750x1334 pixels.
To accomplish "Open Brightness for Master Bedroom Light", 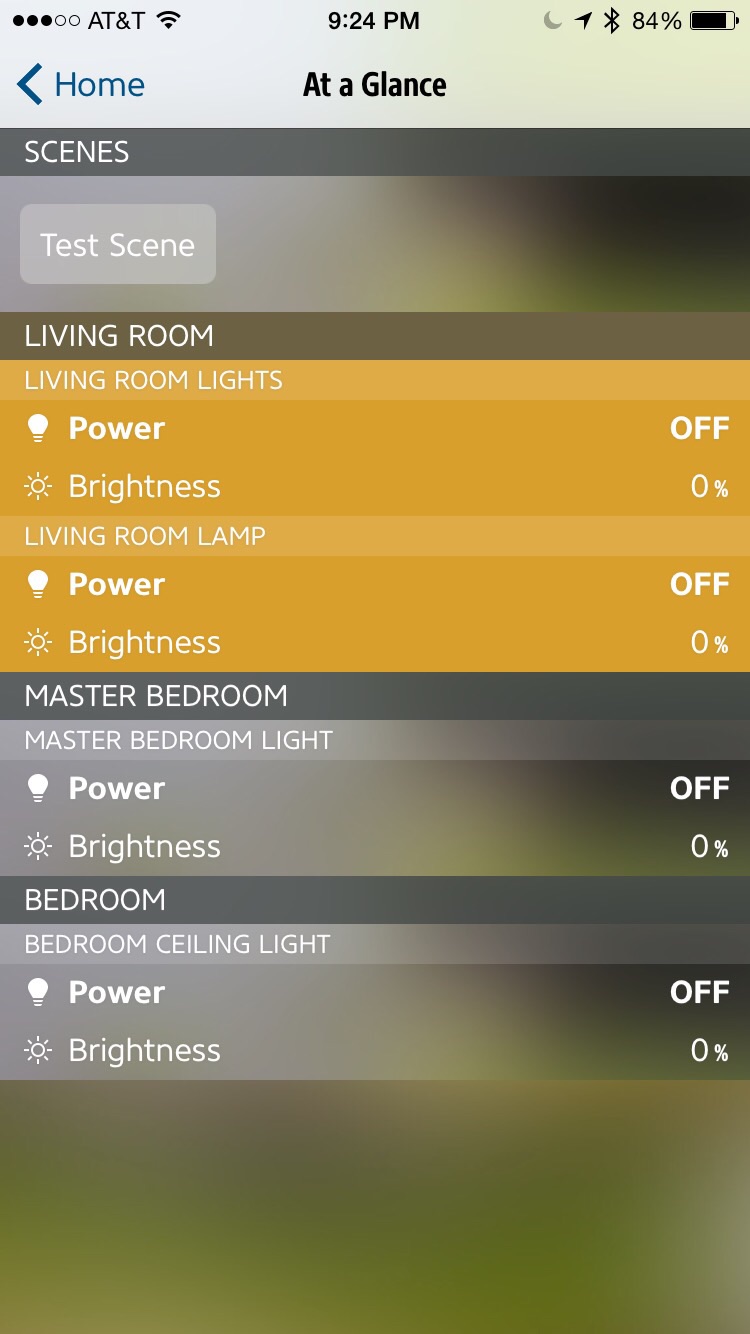I will [x=375, y=847].
